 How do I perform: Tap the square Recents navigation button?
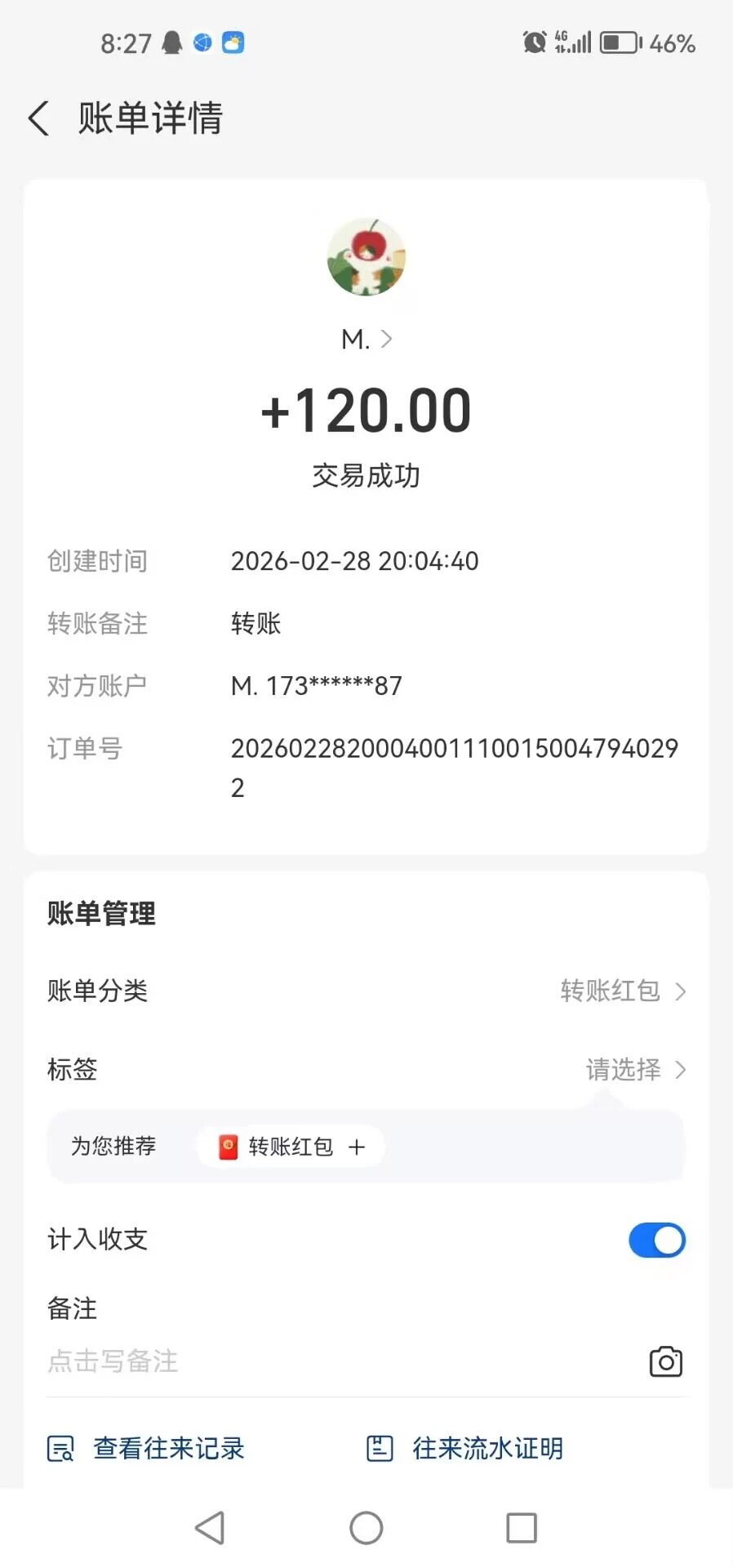click(x=519, y=1527)
